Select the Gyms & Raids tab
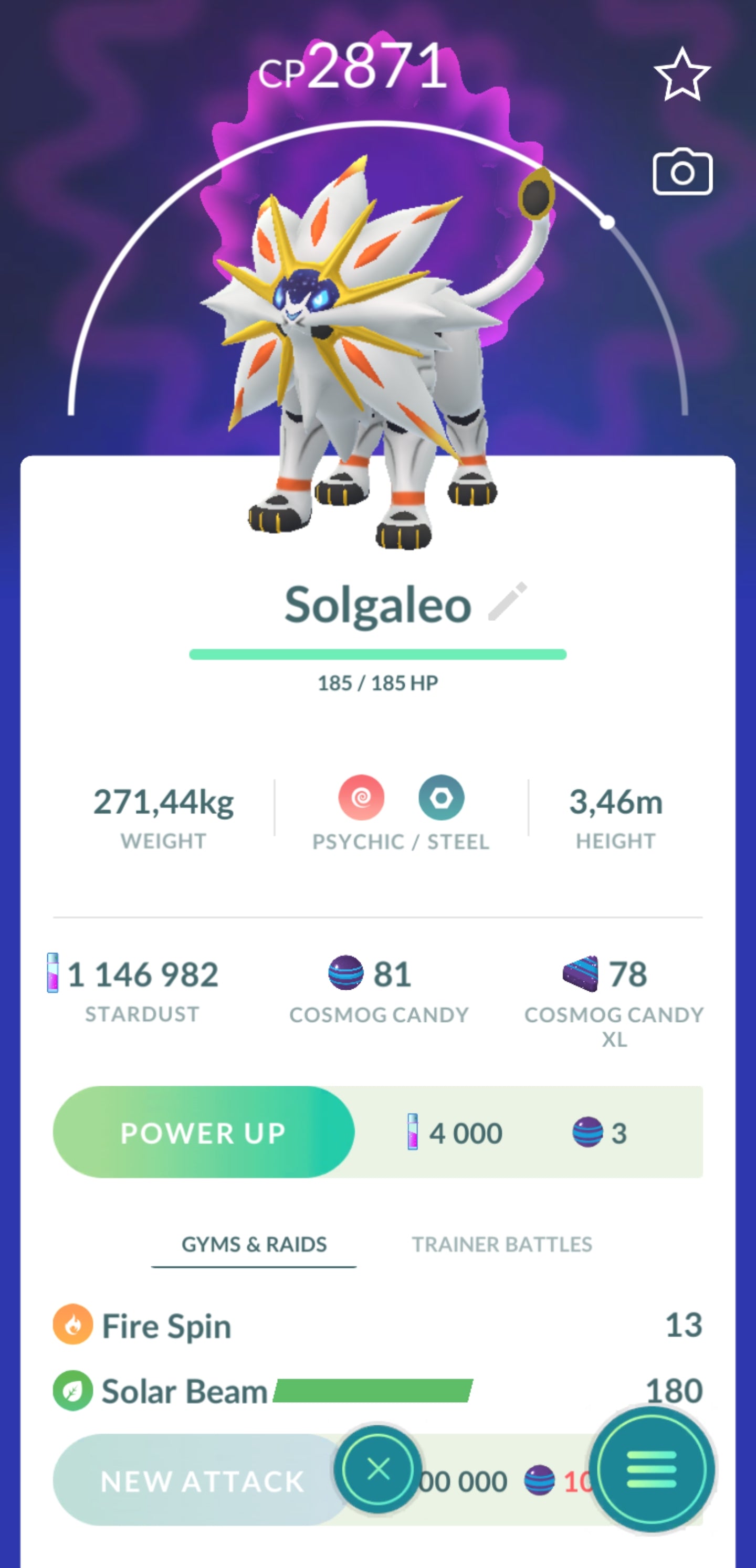The width and height of the screenshot is (756, 1568). [254, 1245]
